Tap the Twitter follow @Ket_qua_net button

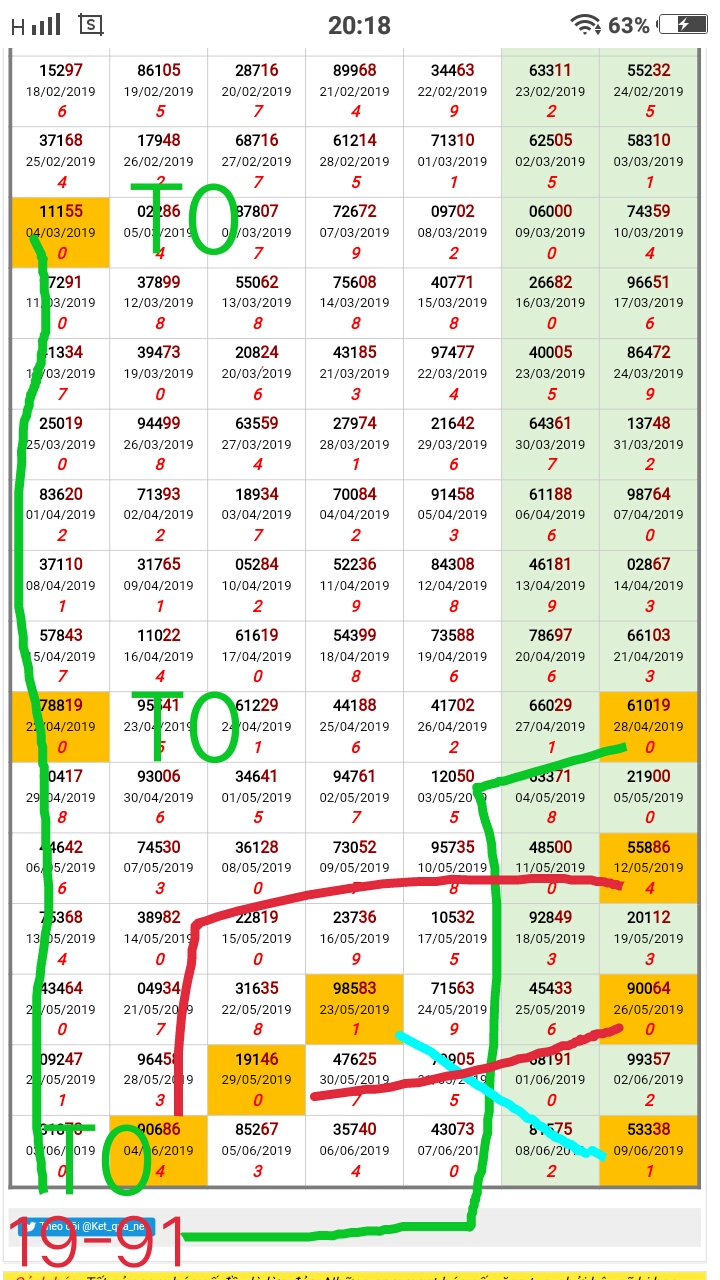click(88, 1226)
